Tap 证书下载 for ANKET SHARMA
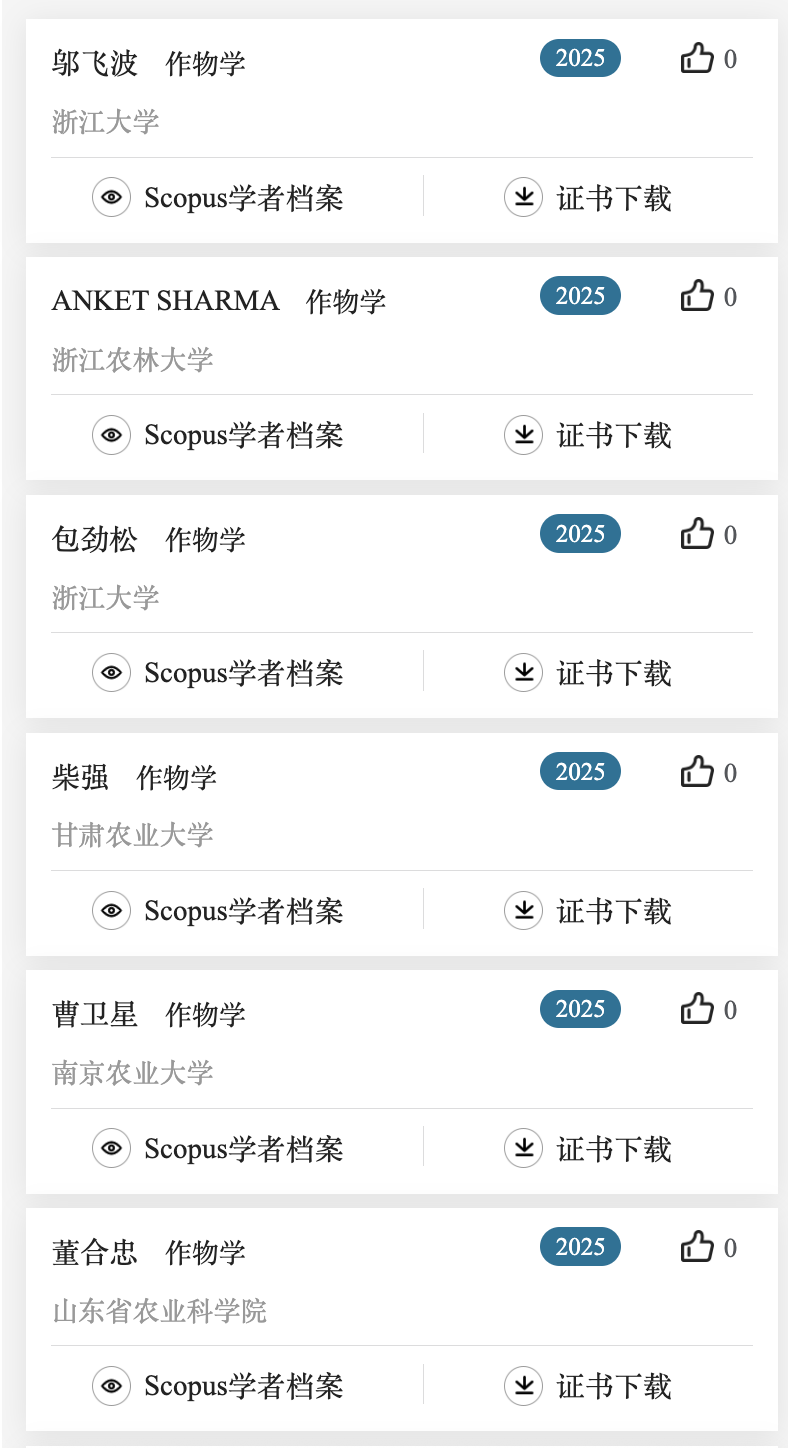 [588, 435]
